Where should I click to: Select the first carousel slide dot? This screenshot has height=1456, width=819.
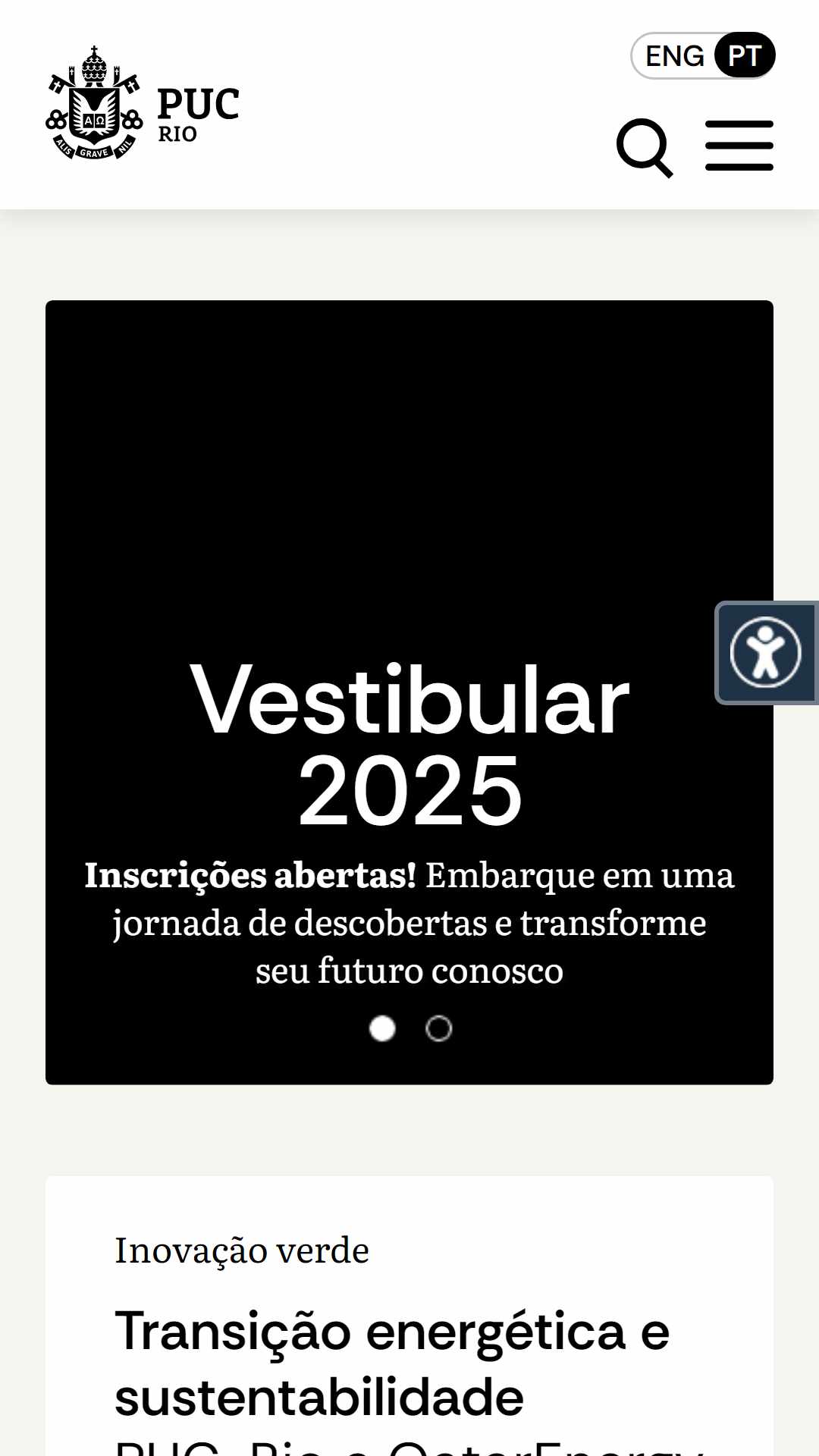[x=382, y=1028]
